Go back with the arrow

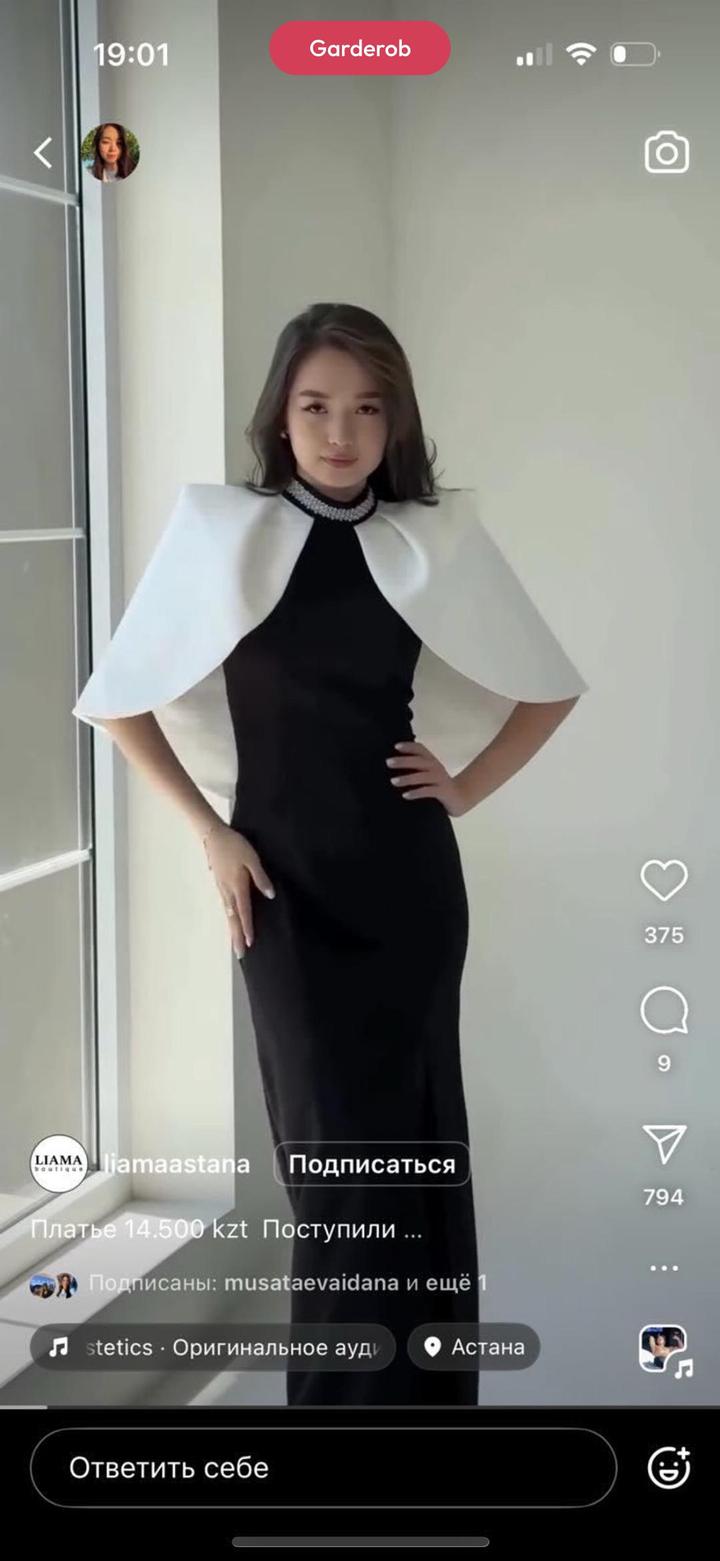(42, 153)
